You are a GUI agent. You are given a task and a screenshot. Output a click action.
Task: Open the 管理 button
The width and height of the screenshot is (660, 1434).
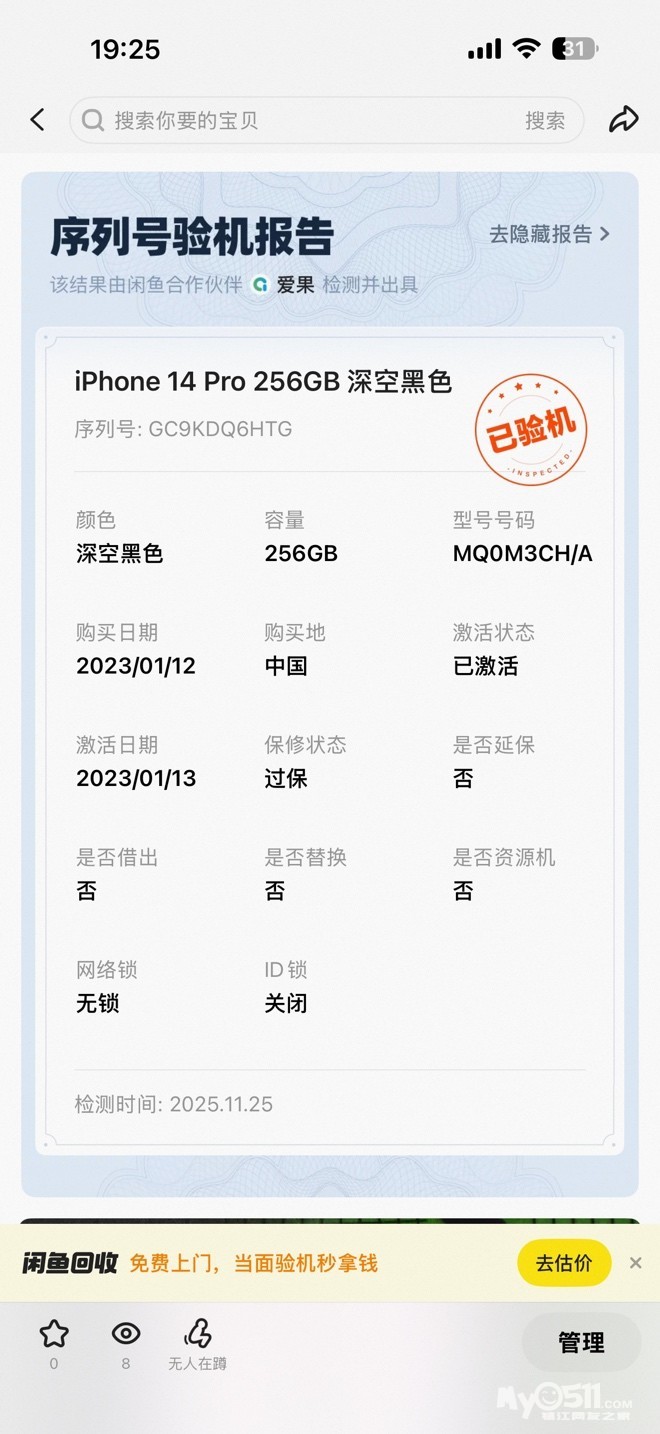click(581, 1343)
